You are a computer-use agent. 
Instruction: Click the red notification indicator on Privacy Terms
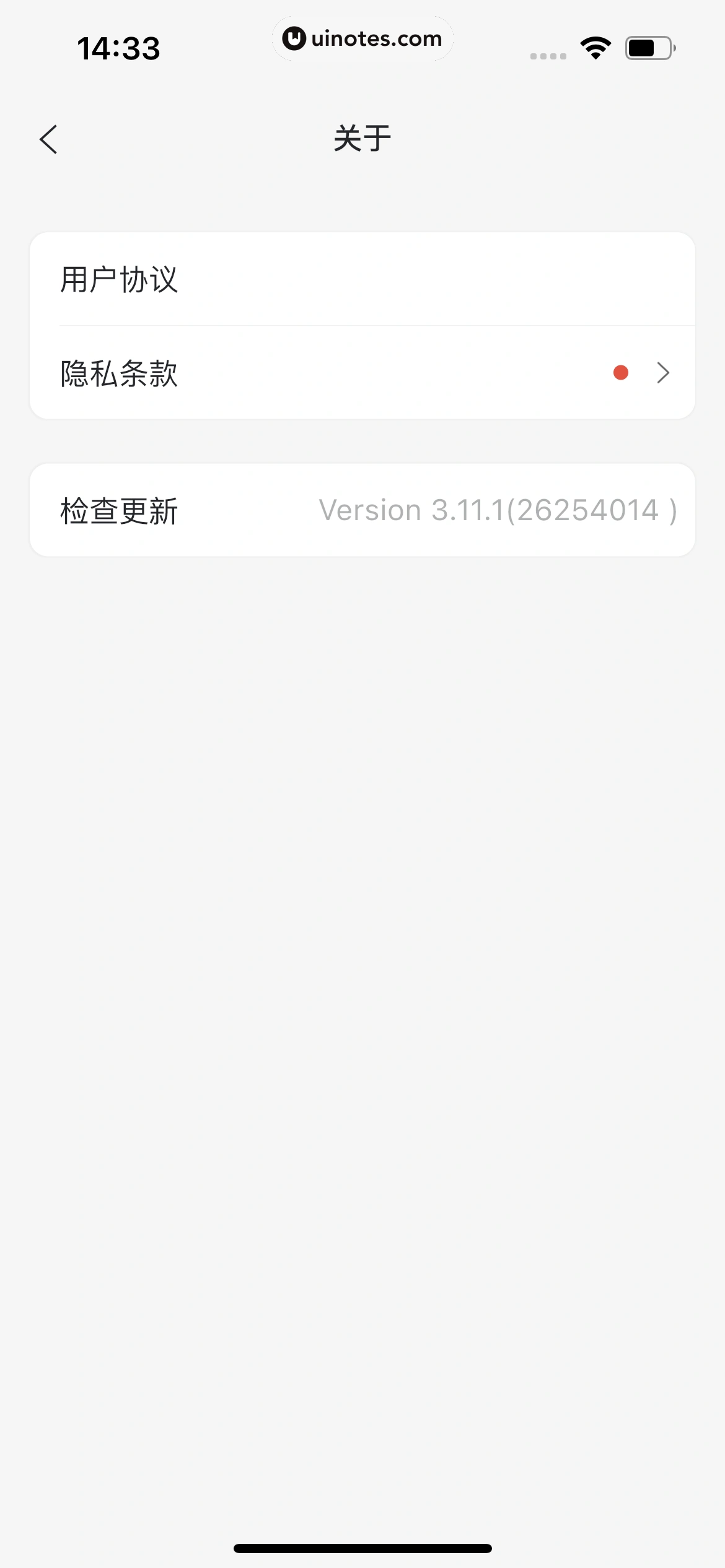[x=620, y=372]
